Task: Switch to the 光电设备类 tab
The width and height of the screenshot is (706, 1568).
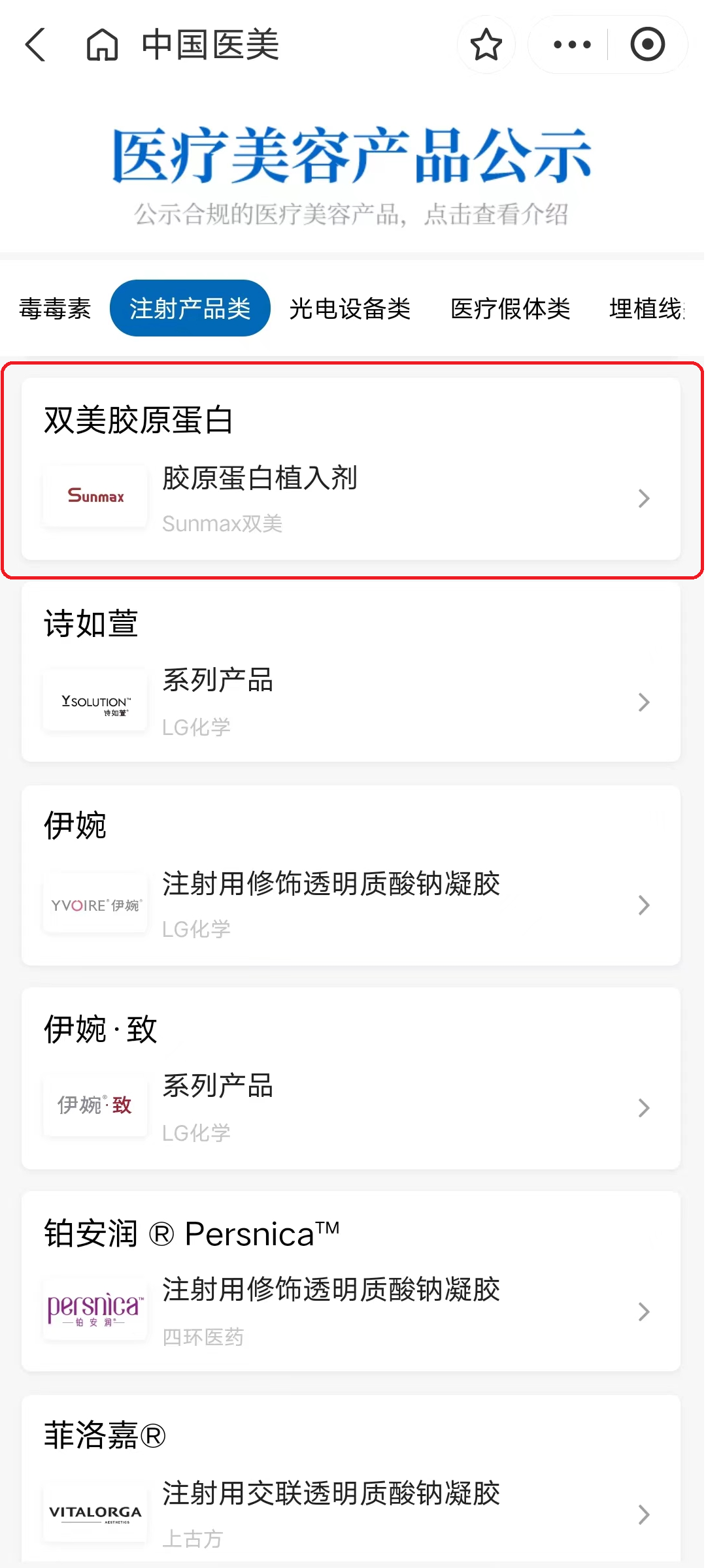Action: [350, 308]
